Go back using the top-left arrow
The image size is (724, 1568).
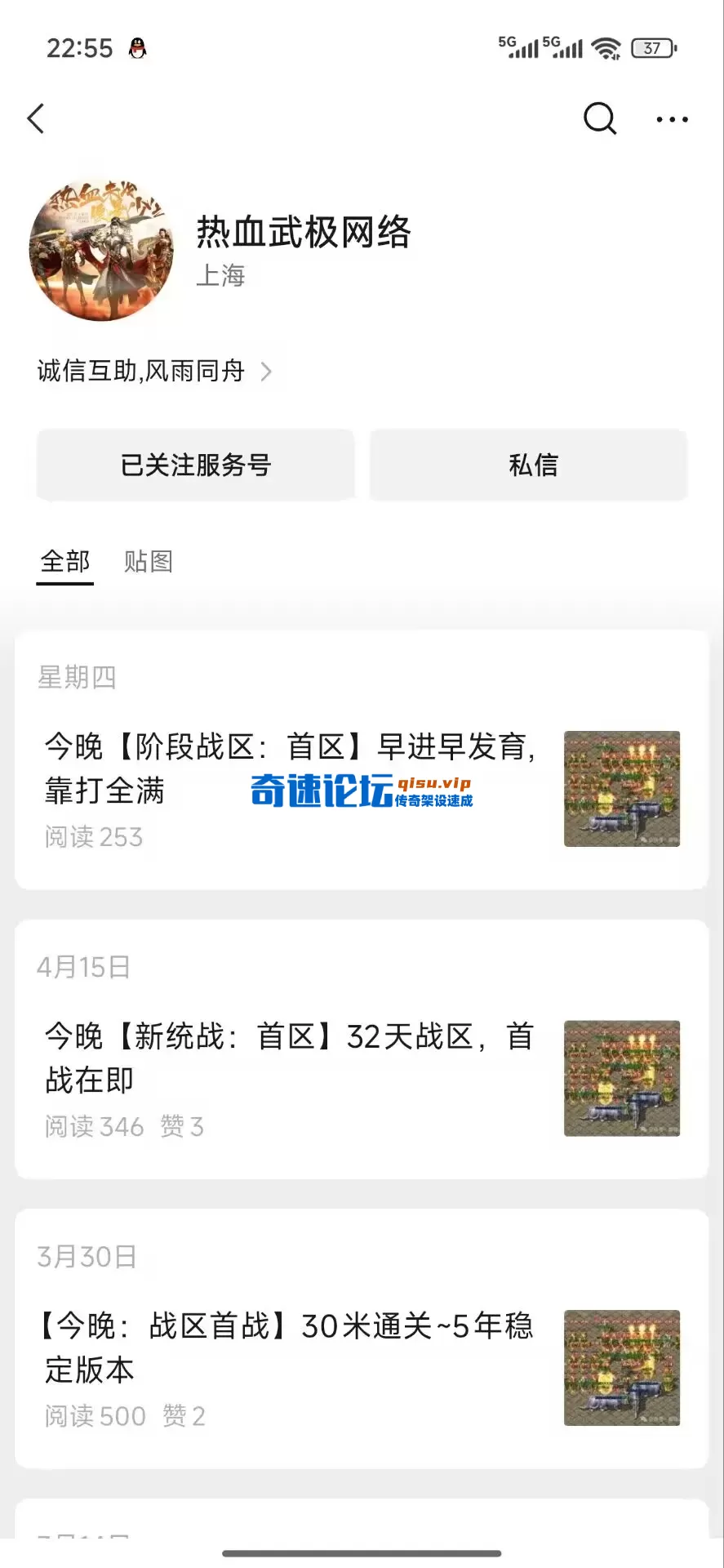(36, 119)
